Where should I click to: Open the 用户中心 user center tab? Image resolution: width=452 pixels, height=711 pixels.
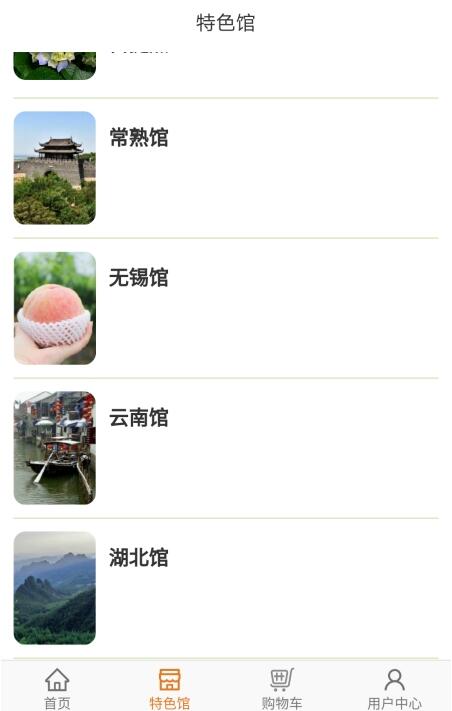tap(394, 688)
